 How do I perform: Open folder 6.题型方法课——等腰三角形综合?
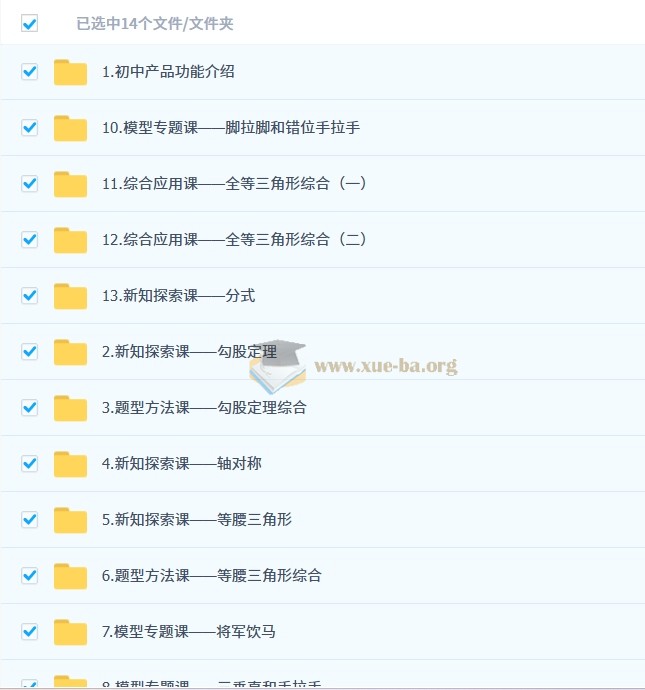(x=211, y=576)
